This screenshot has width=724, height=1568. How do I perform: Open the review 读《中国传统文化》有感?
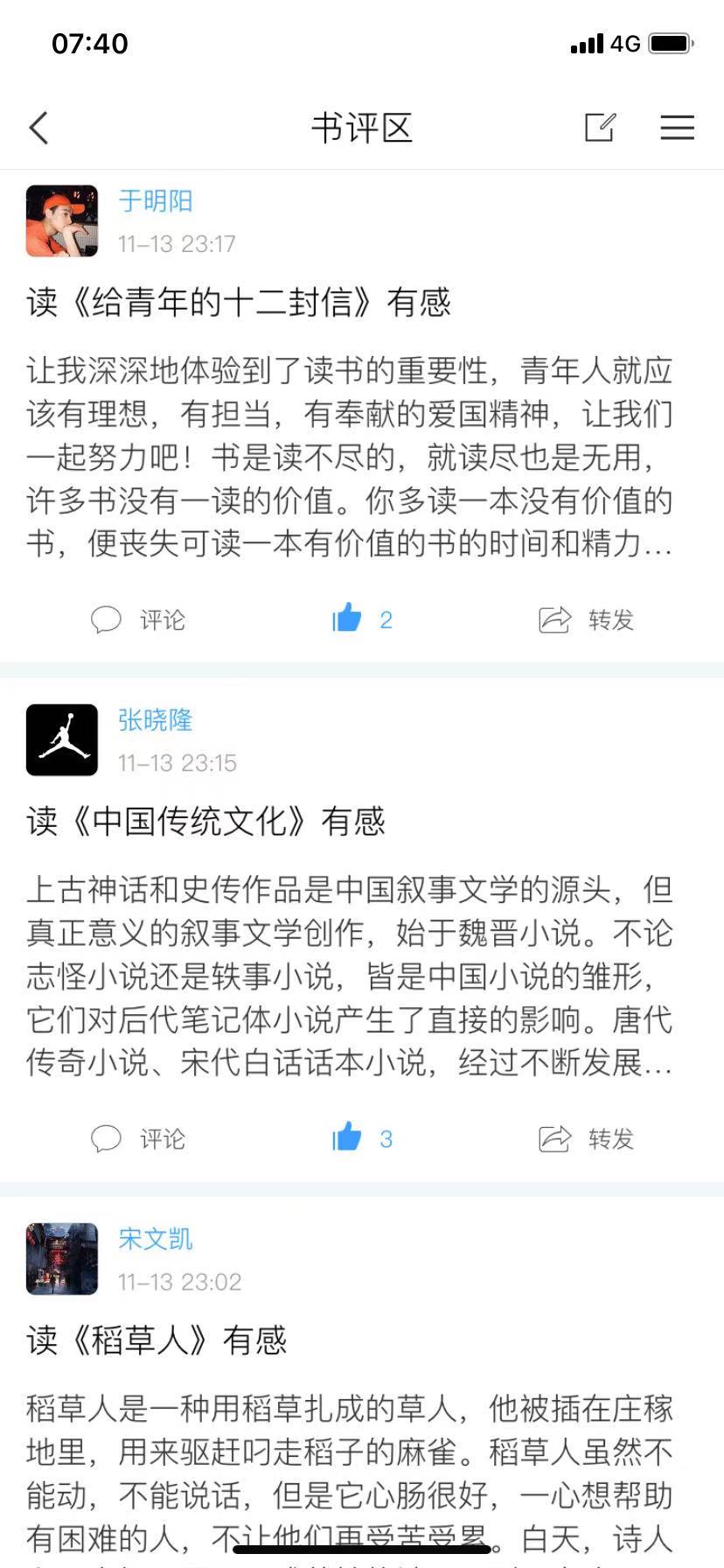coord(206,822)
